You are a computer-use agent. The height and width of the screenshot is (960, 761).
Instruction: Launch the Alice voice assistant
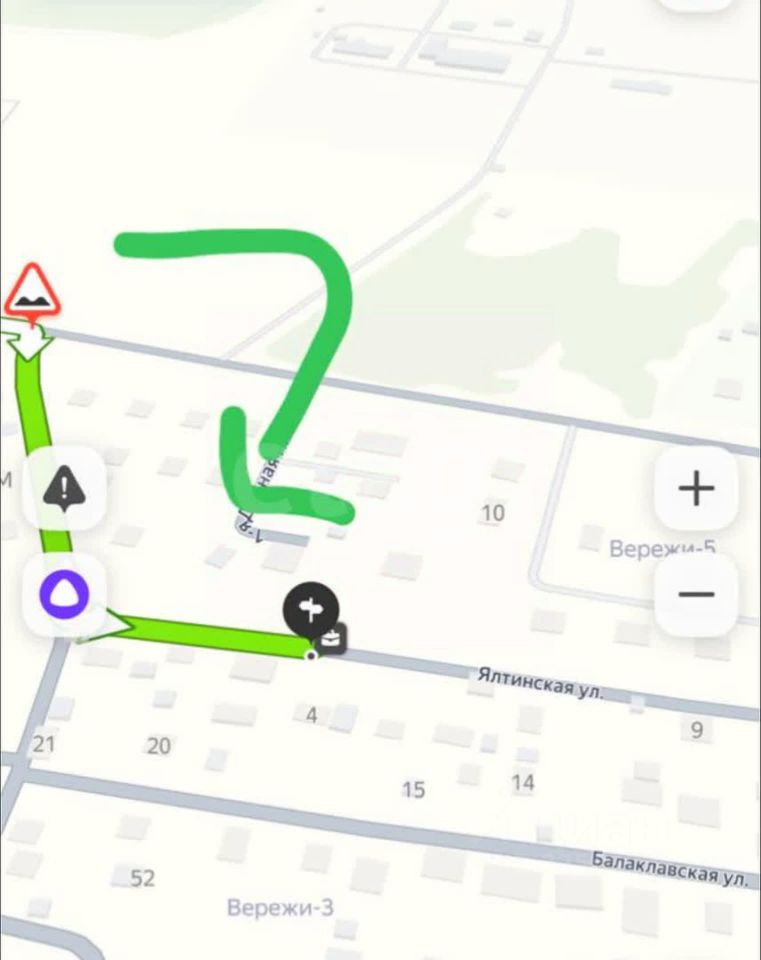tap(65, 595)
